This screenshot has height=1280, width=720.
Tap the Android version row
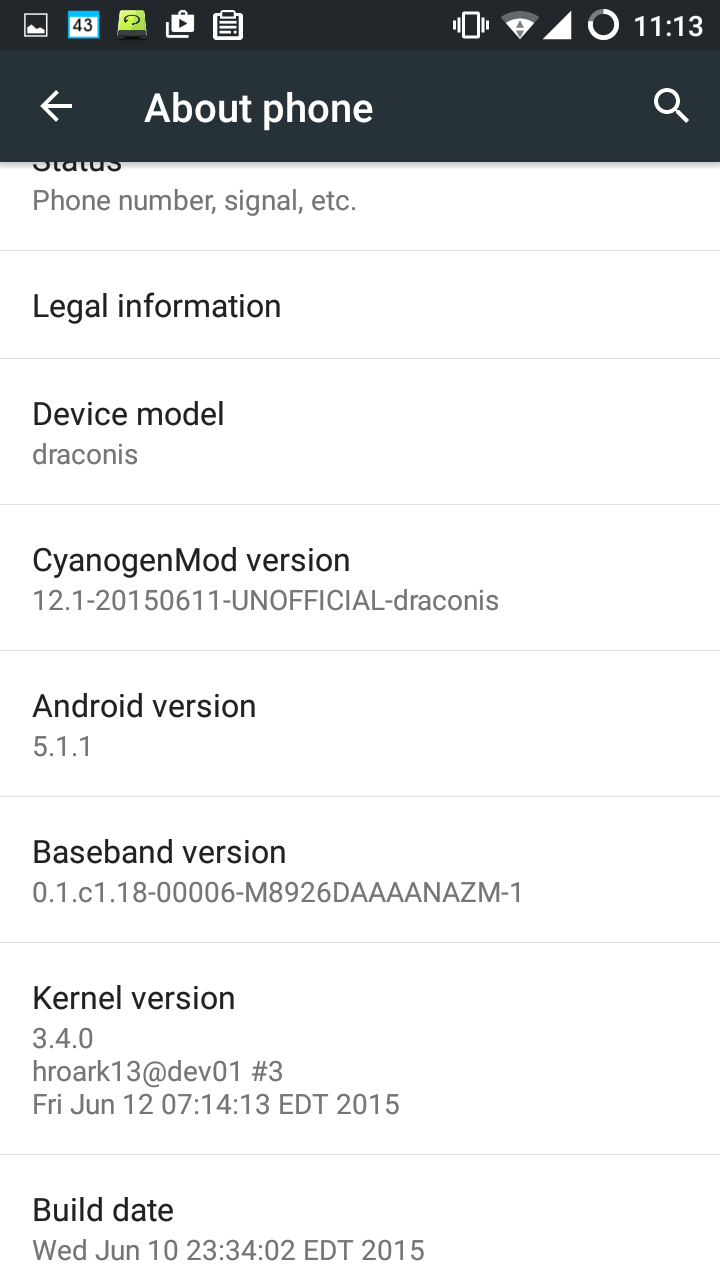(360, 724)
